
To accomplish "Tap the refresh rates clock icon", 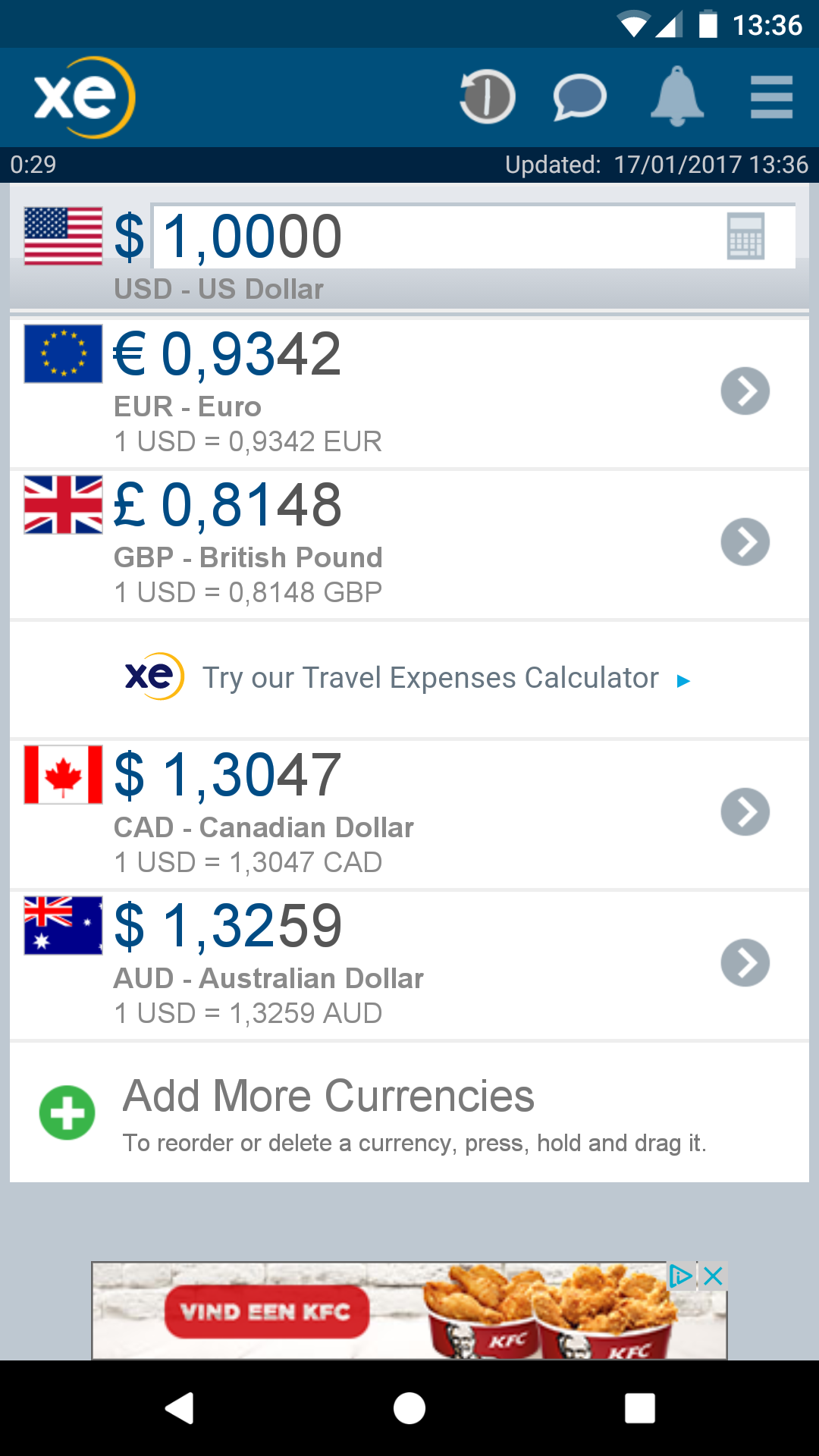I will (487, 96).
